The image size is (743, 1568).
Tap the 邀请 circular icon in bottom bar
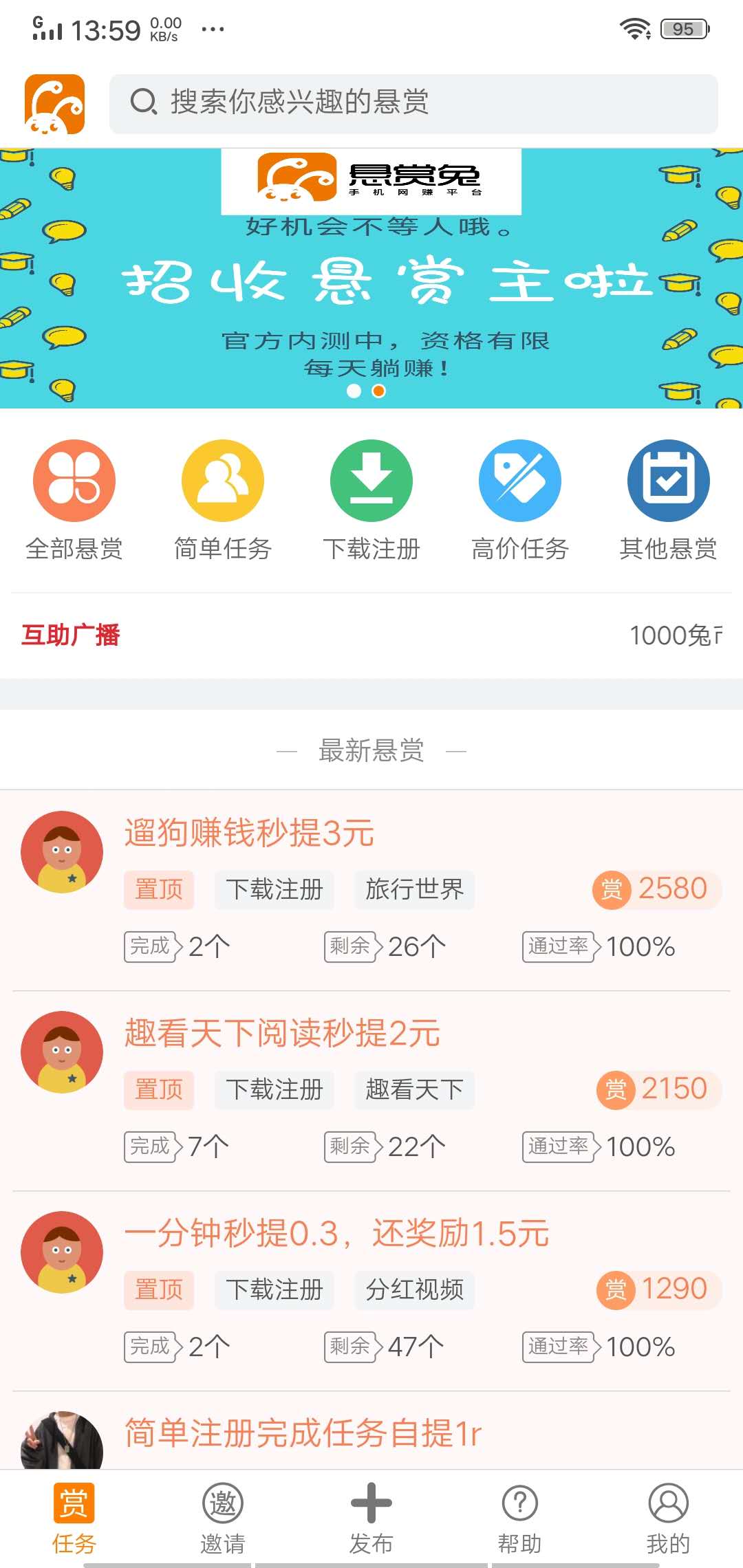coord(222,1503)
